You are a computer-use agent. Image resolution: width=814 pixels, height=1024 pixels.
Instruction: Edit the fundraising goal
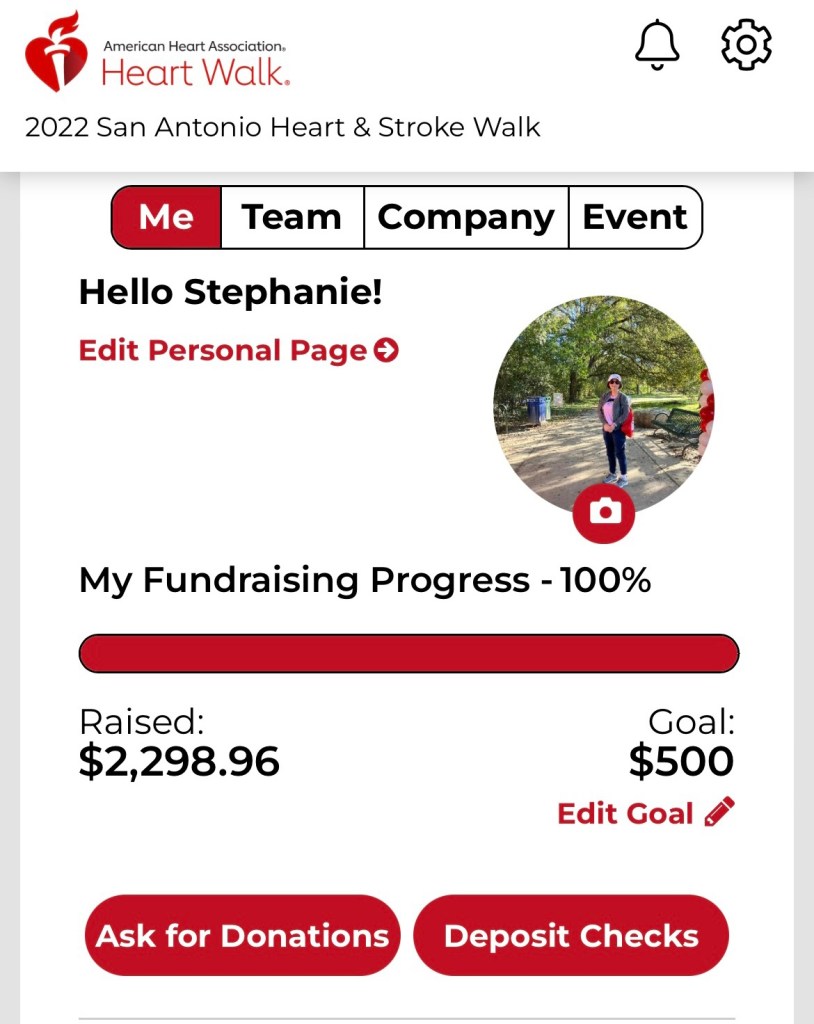[x=645, y=813]
